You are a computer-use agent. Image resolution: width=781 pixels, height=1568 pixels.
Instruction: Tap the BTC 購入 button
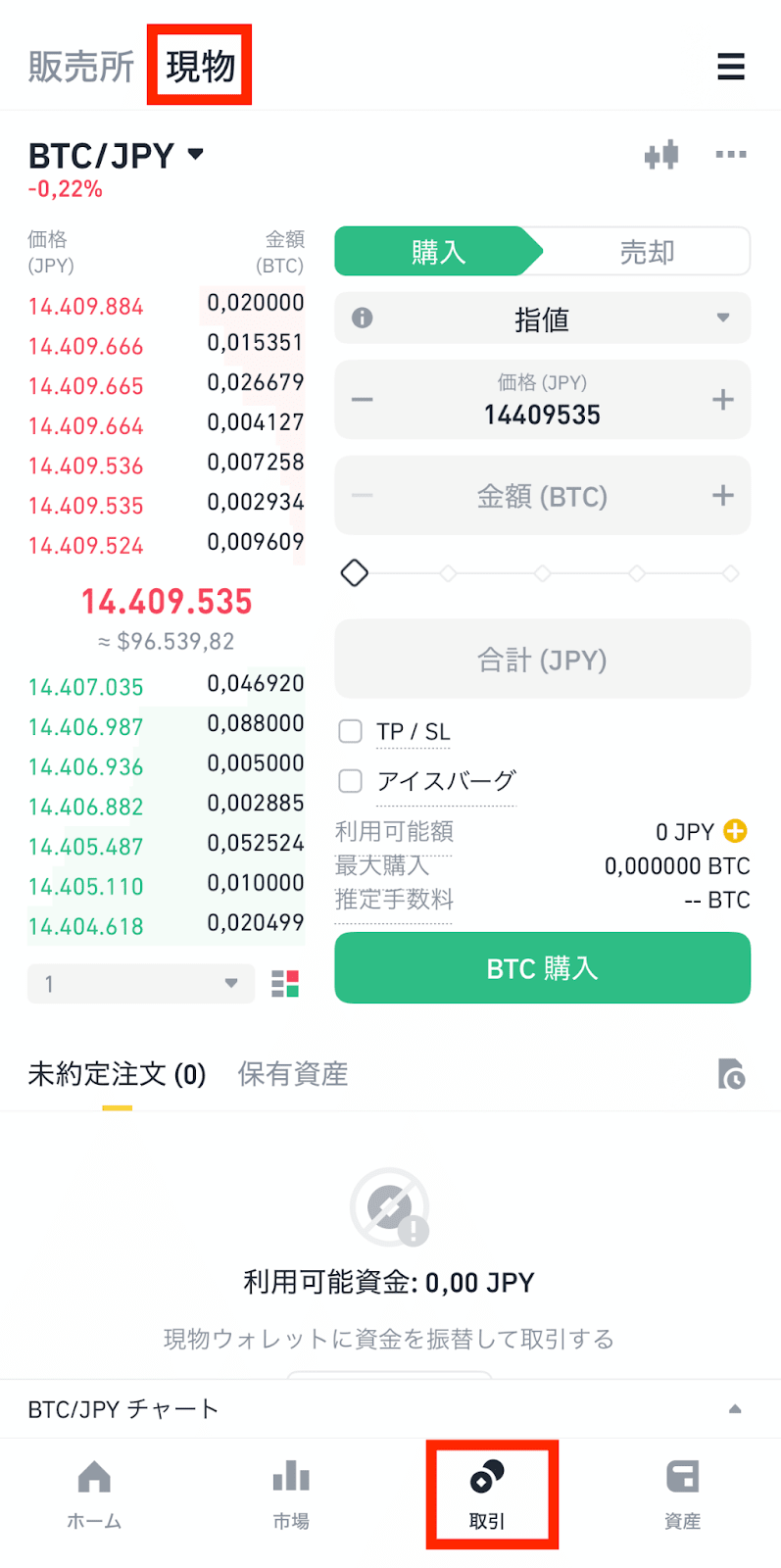coord(542,968)
